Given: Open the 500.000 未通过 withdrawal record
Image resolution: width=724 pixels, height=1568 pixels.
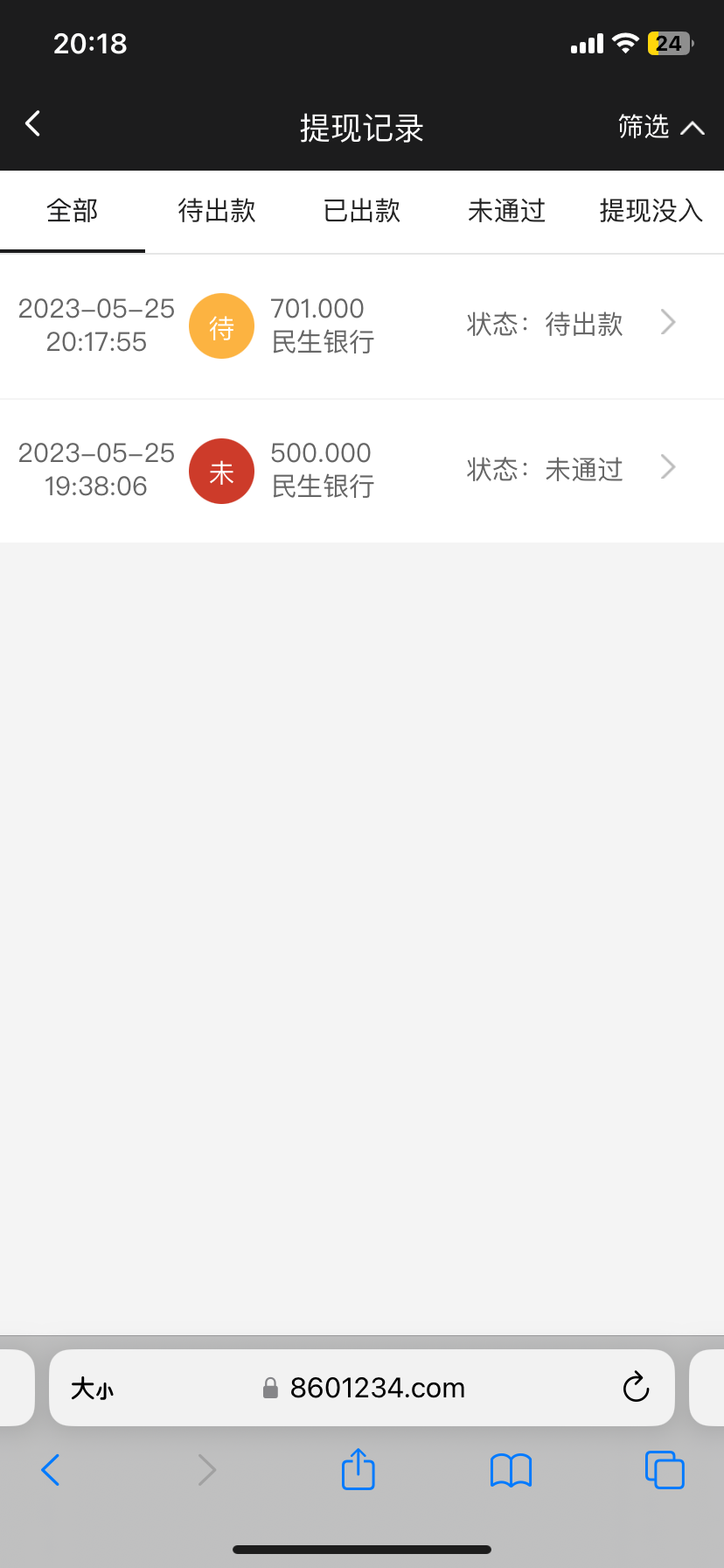Looking at the screenshot, I should [x=362, y=470].
